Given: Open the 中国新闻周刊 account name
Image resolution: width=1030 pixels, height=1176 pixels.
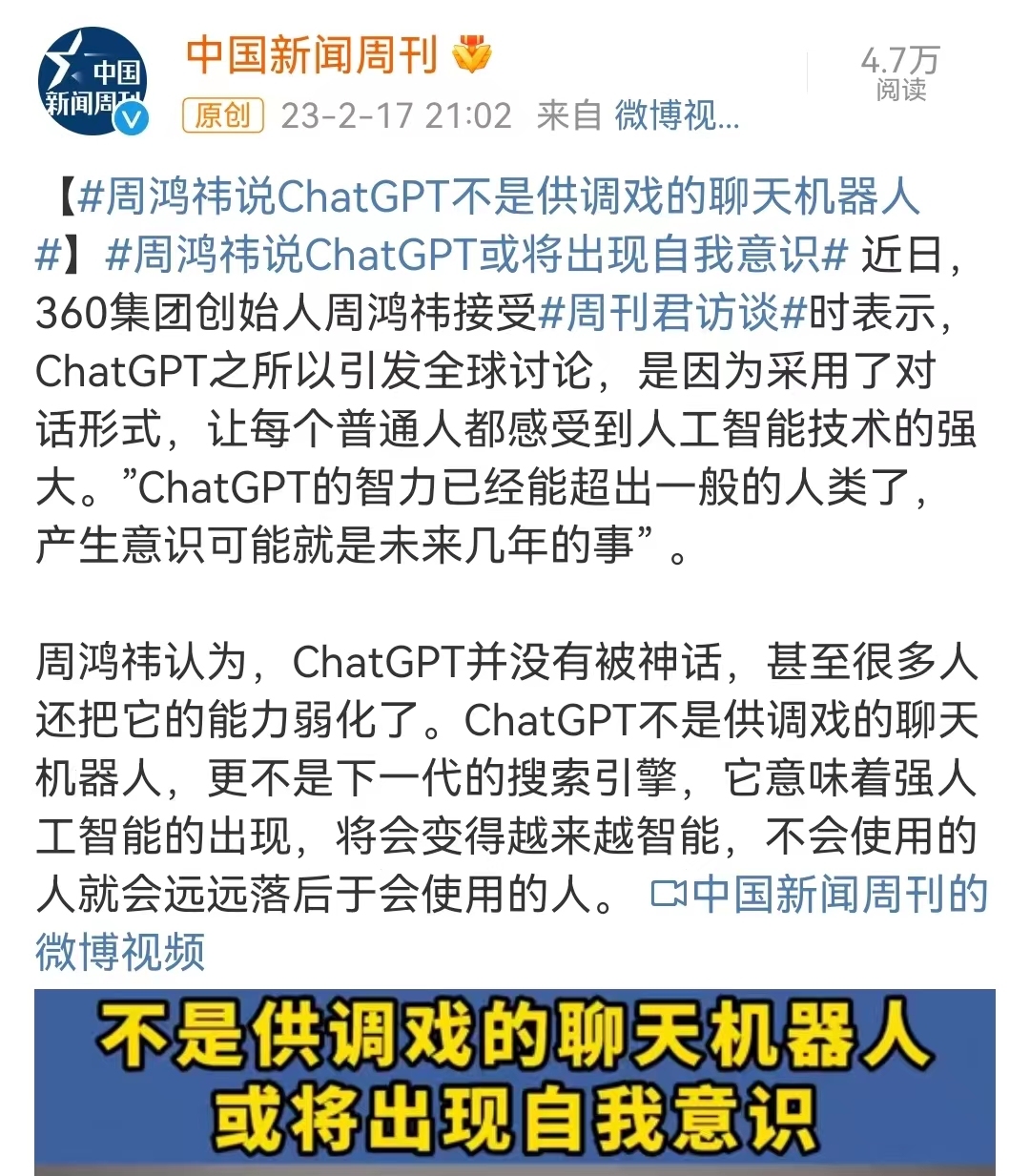Looking at the screenshot, I should [312, 55].
